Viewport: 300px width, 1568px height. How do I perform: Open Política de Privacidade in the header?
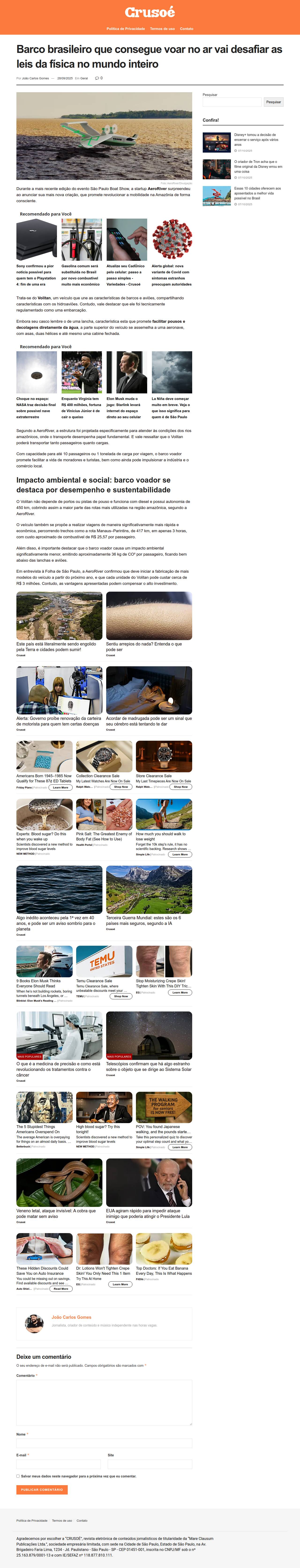point(126,29)
